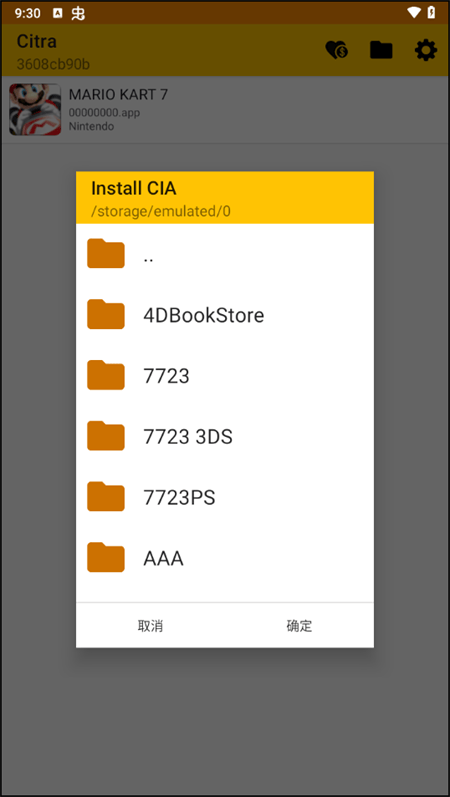450x797 pixels.
Task: Select the 7723PS folder
Action: click(225, 498)
